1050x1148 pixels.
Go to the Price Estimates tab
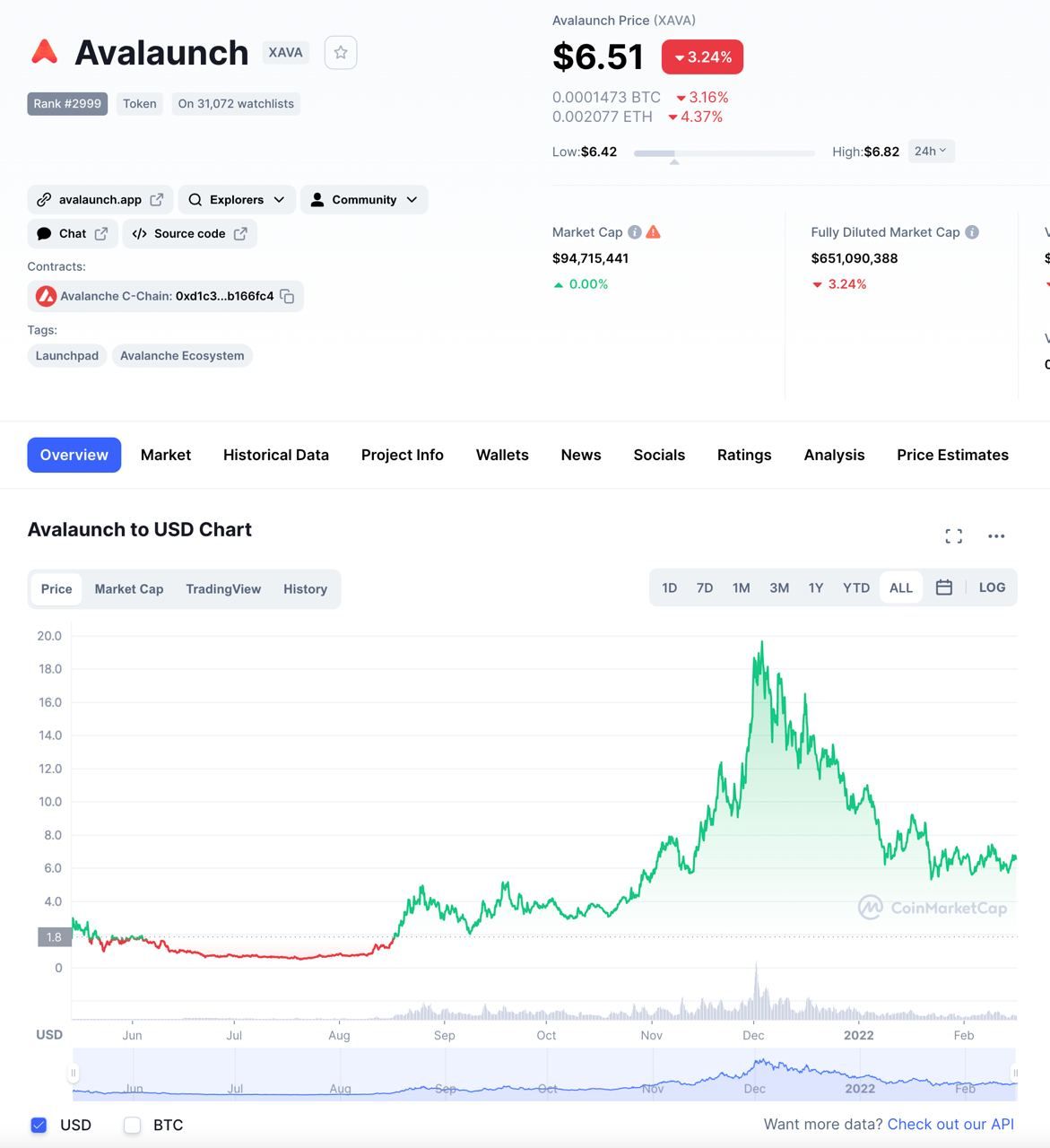(x=952, y=455)
